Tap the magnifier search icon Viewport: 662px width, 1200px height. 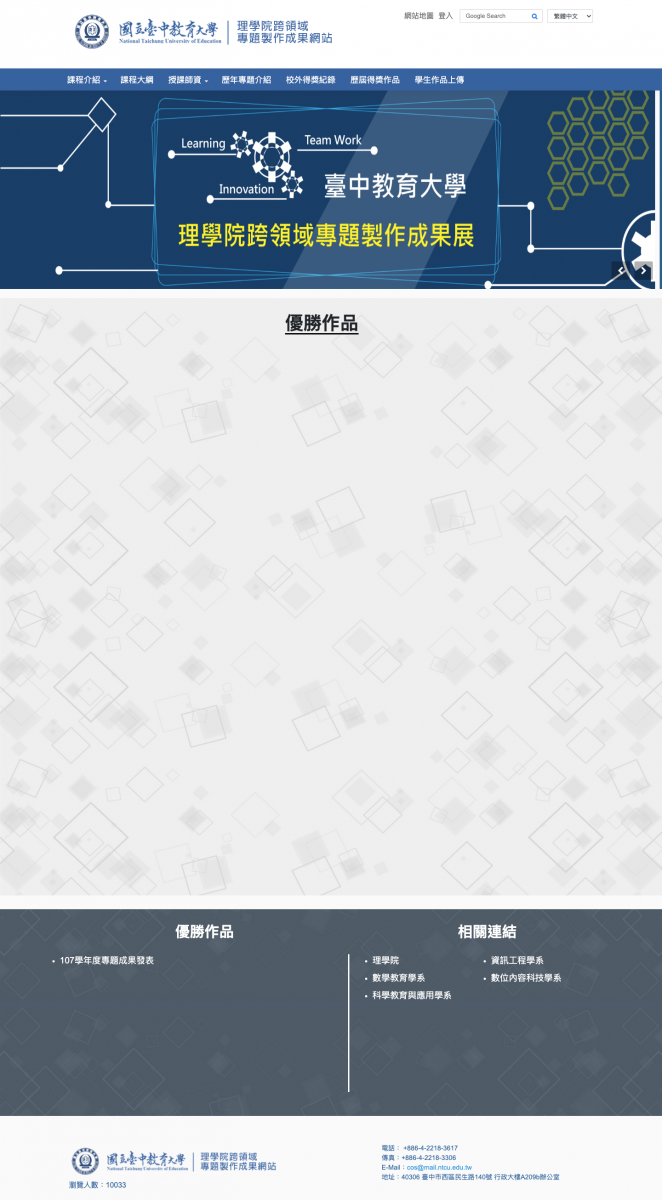click(535, 16)
